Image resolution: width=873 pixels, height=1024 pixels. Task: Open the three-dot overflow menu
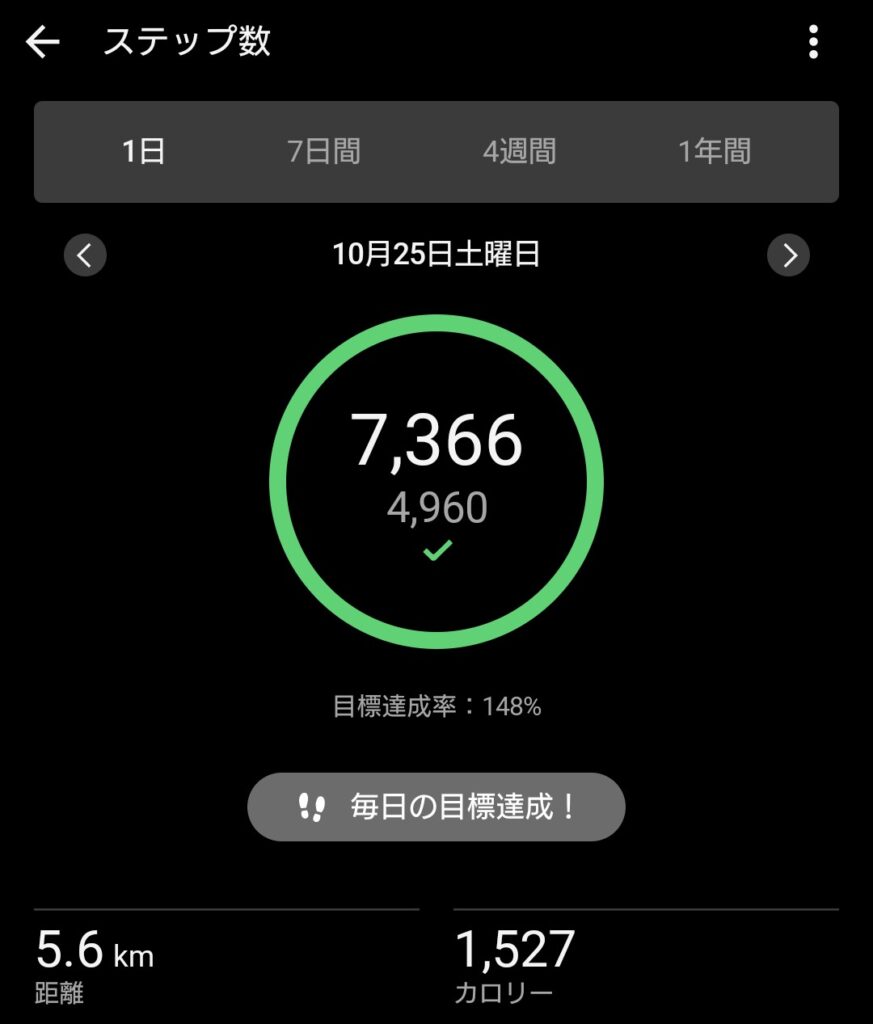[x=813, y=42]
